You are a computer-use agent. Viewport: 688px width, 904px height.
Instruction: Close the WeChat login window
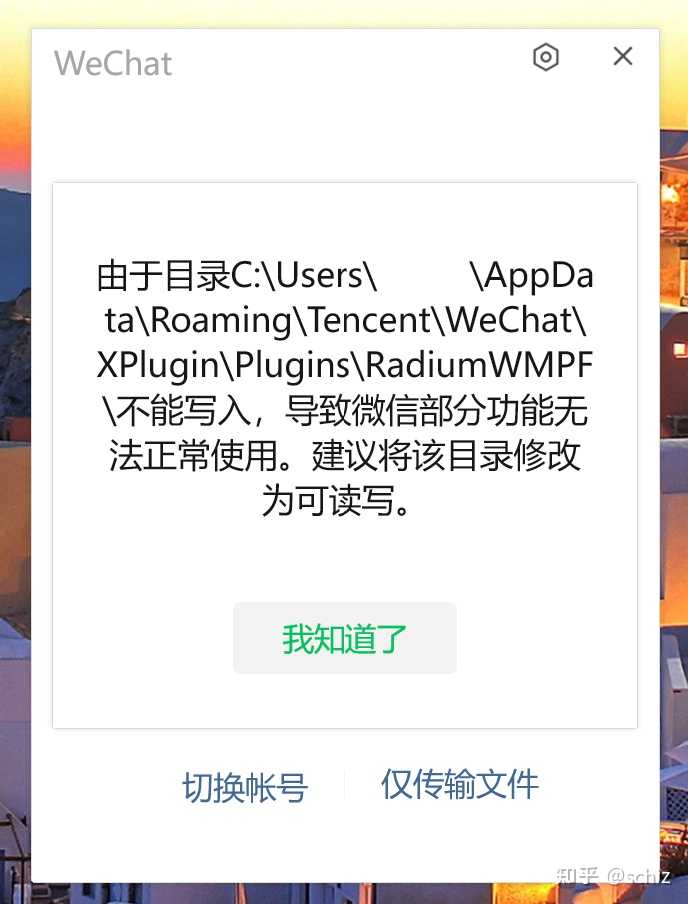tap(623, 57)
